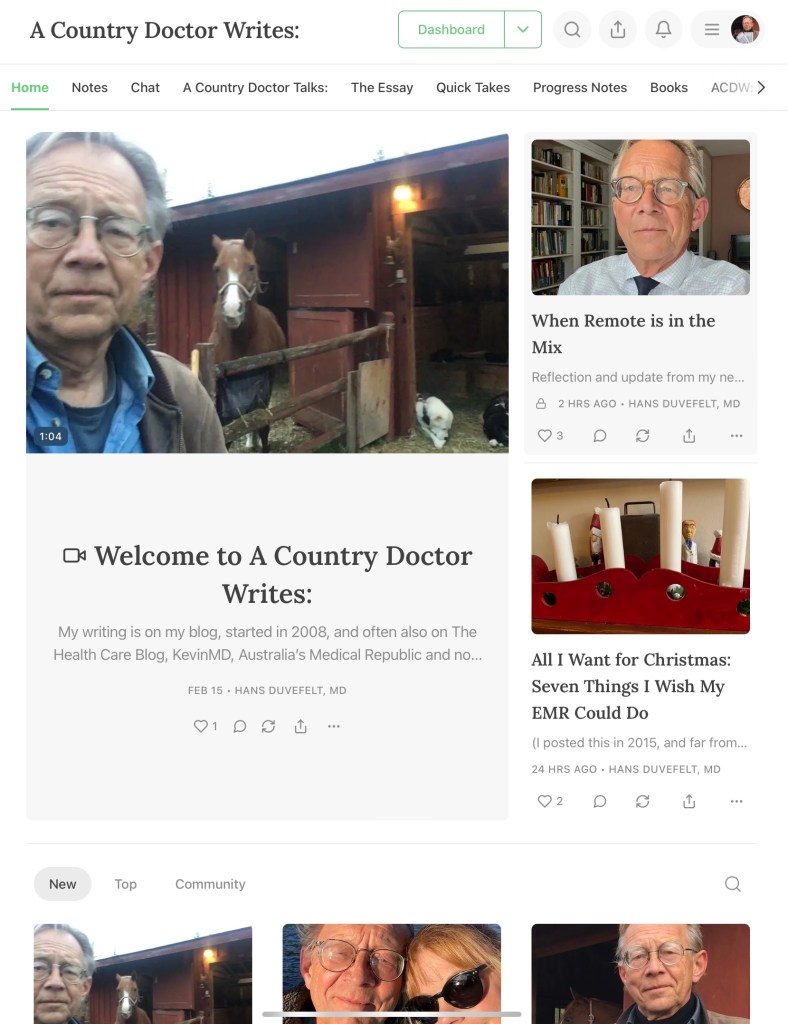Show more tabs with the right chevron

click(x=761, y=87)
